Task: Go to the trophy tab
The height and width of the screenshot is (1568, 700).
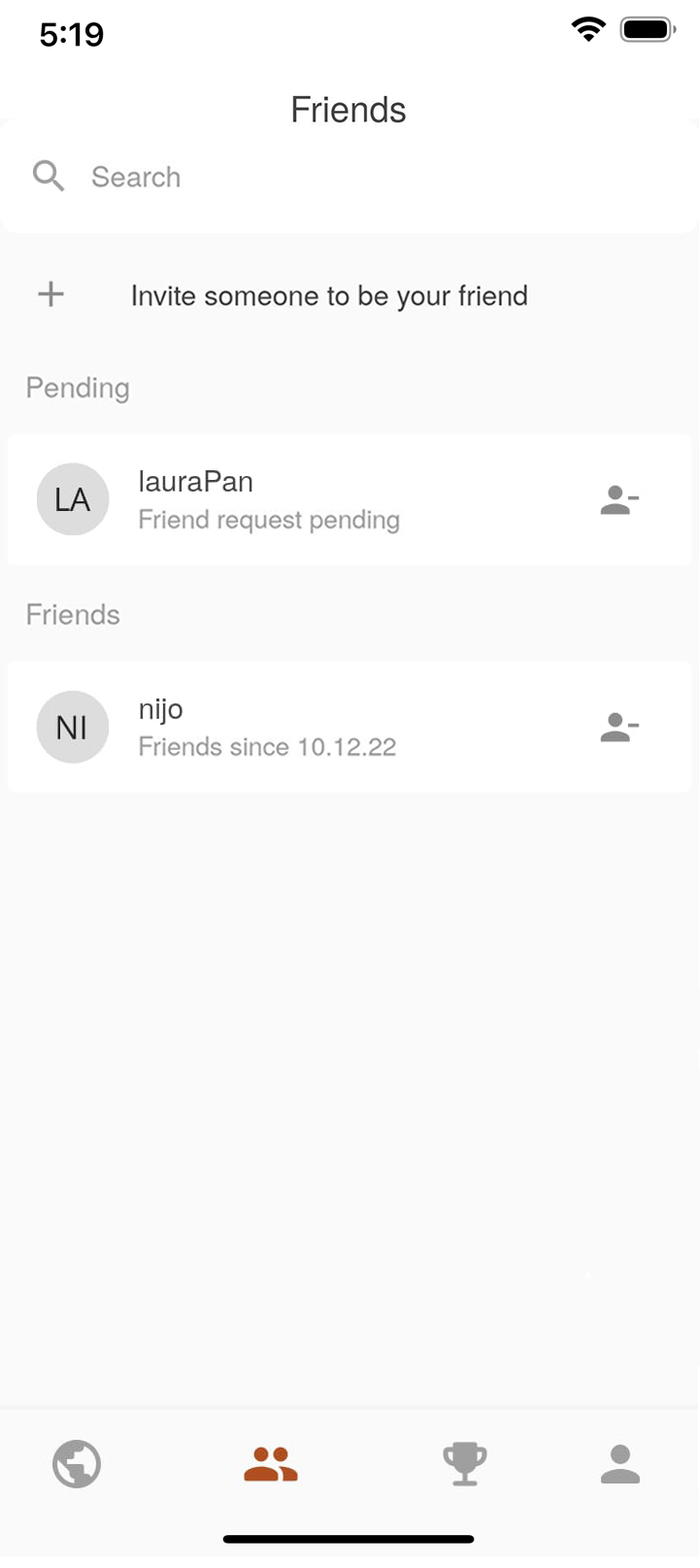Action: [x=464, y=1464]
